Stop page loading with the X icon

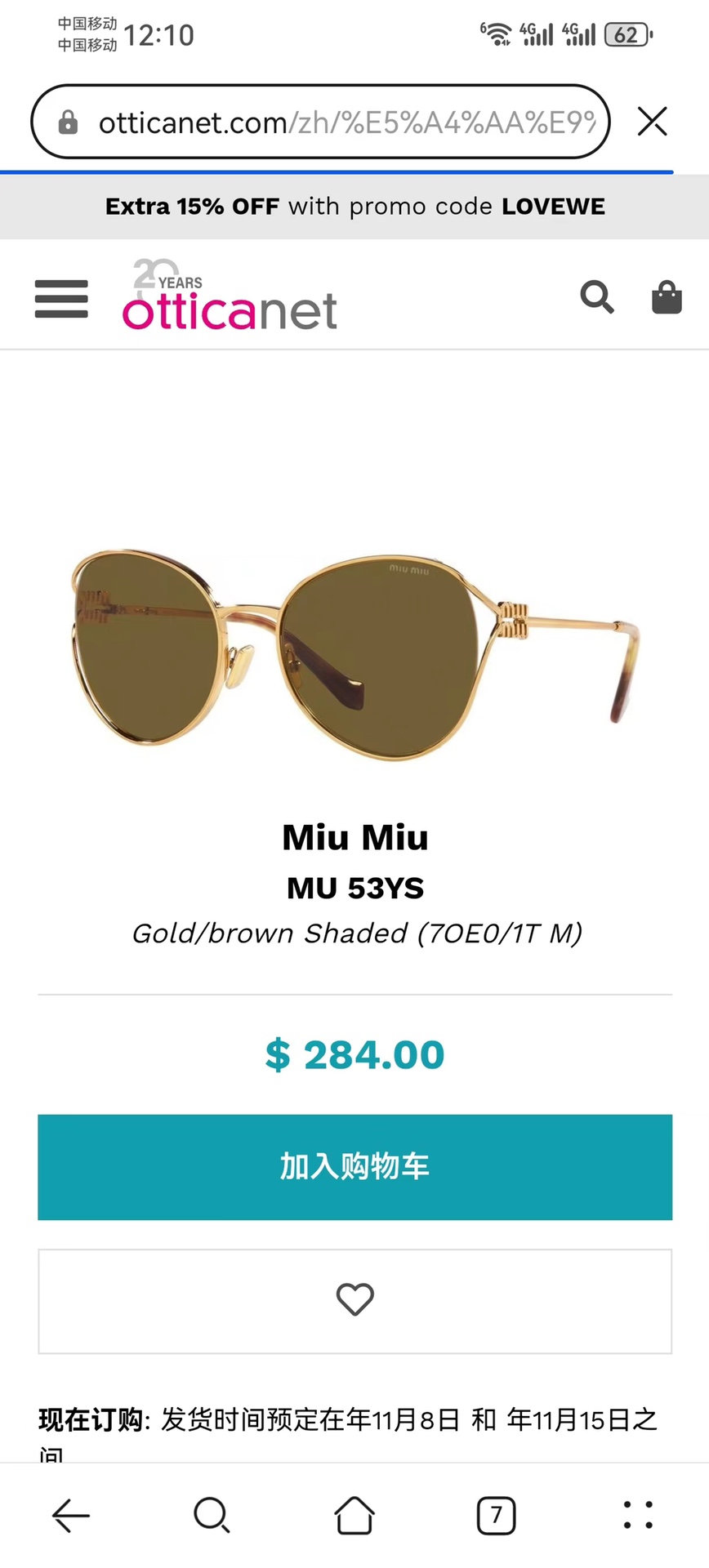(x=653, y=122)
